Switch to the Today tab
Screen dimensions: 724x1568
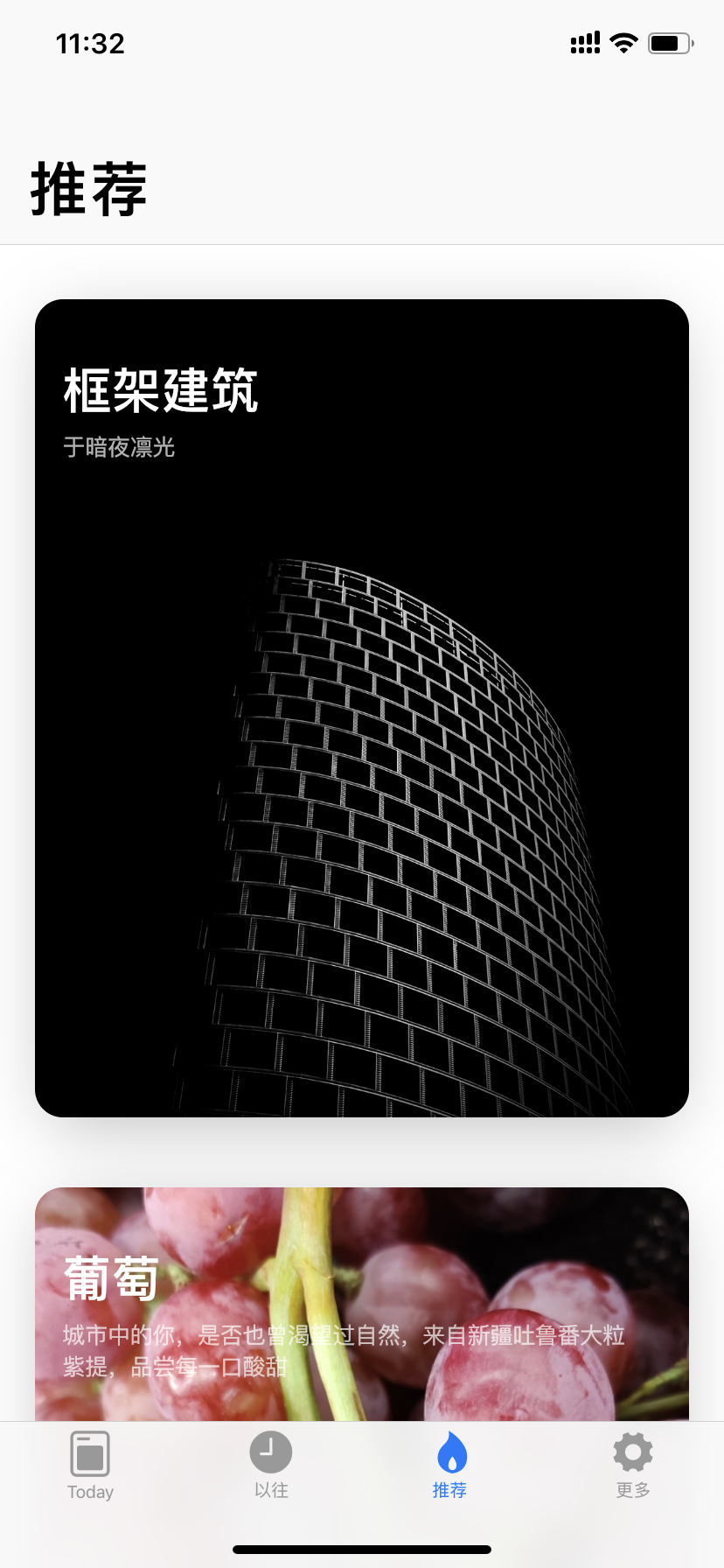point(90,1465)
